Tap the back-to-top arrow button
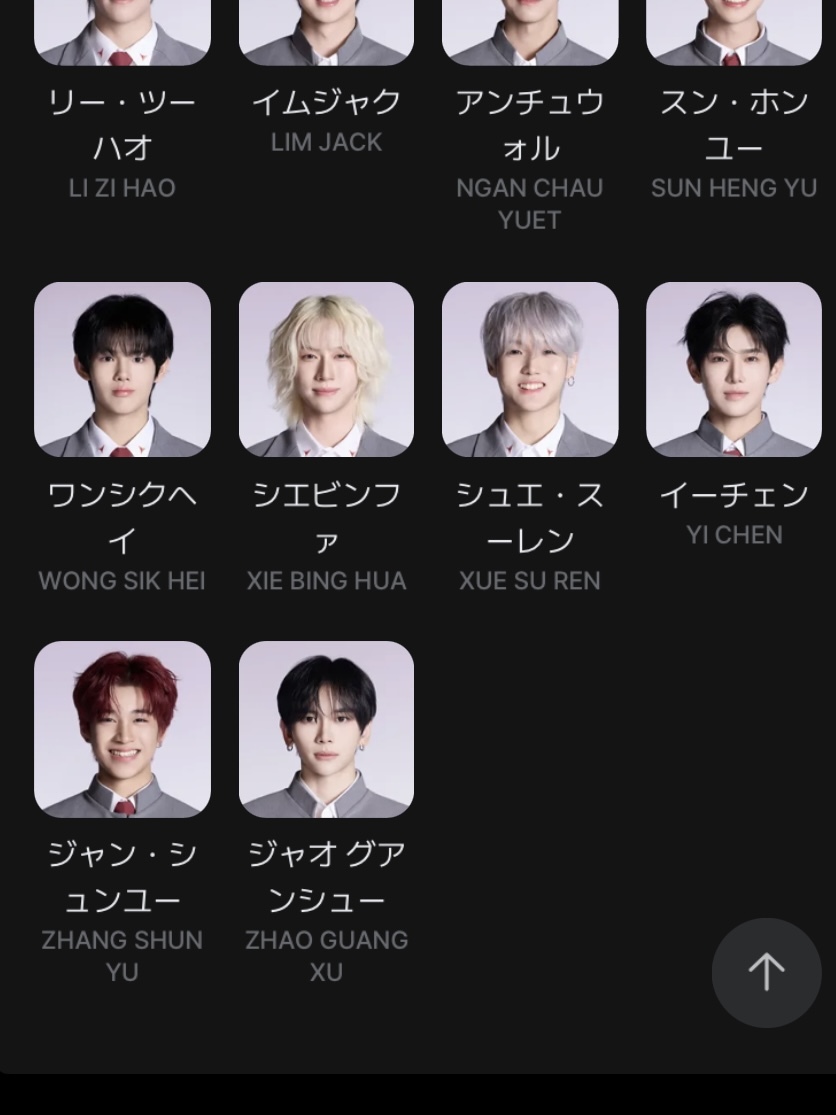The height and width of the screenshot is (1115, 836). pos(766,972)
